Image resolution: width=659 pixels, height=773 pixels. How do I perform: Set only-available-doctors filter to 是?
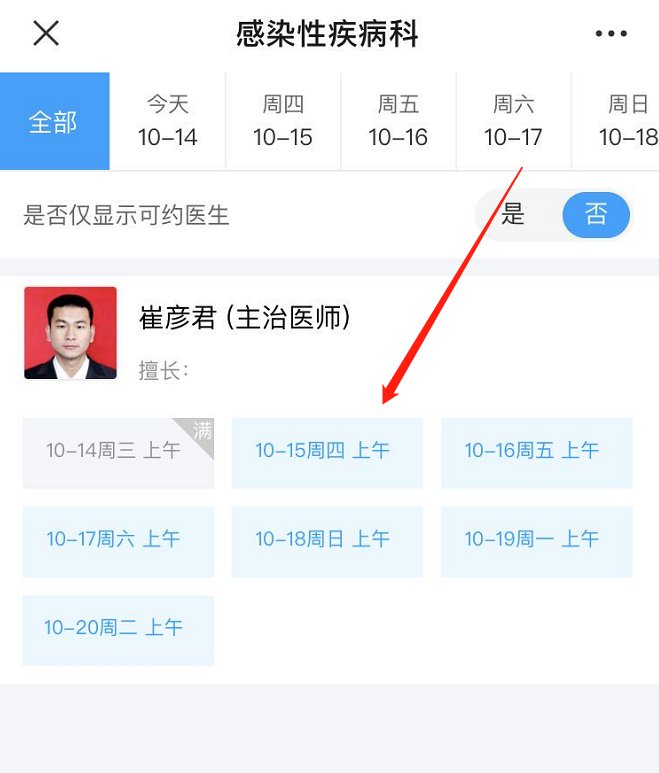click(x=513, y=214)
